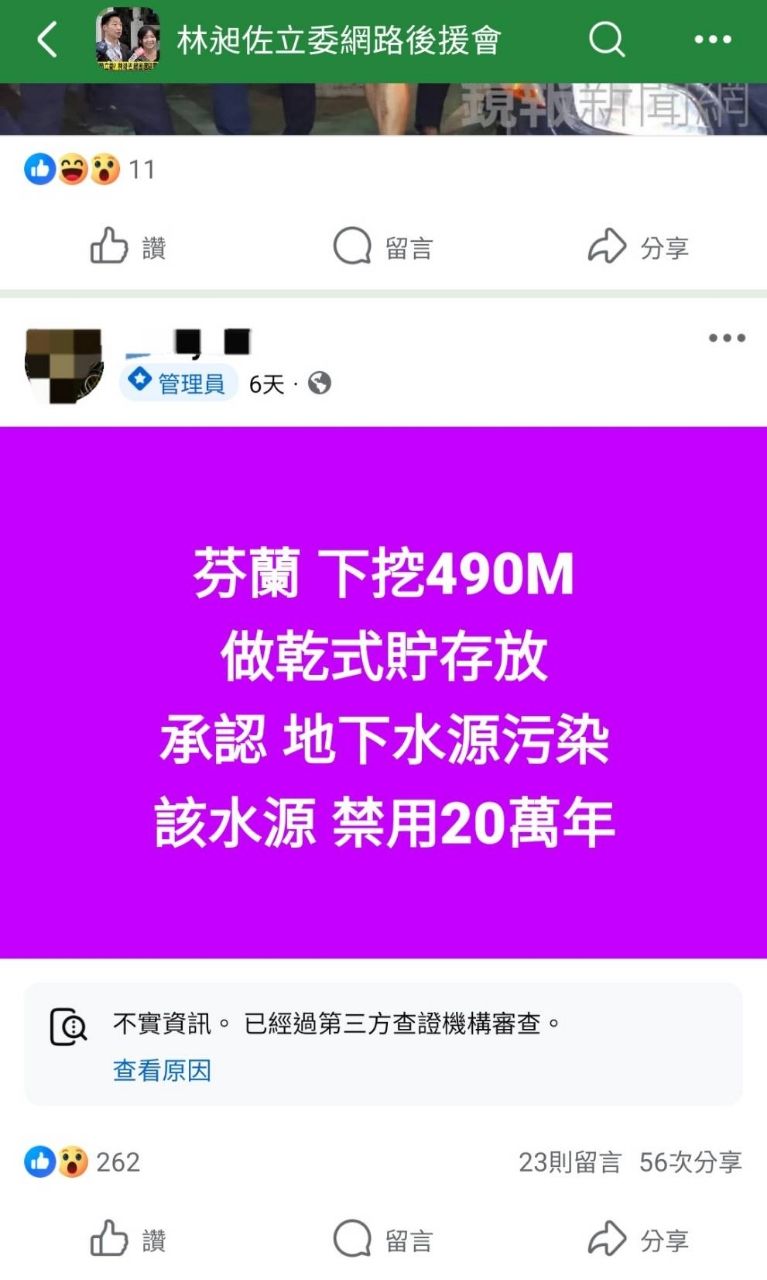This screenshot has height=1280, width=767.
Task: Open options menu of the admin's post
Action: pos(727,338)
